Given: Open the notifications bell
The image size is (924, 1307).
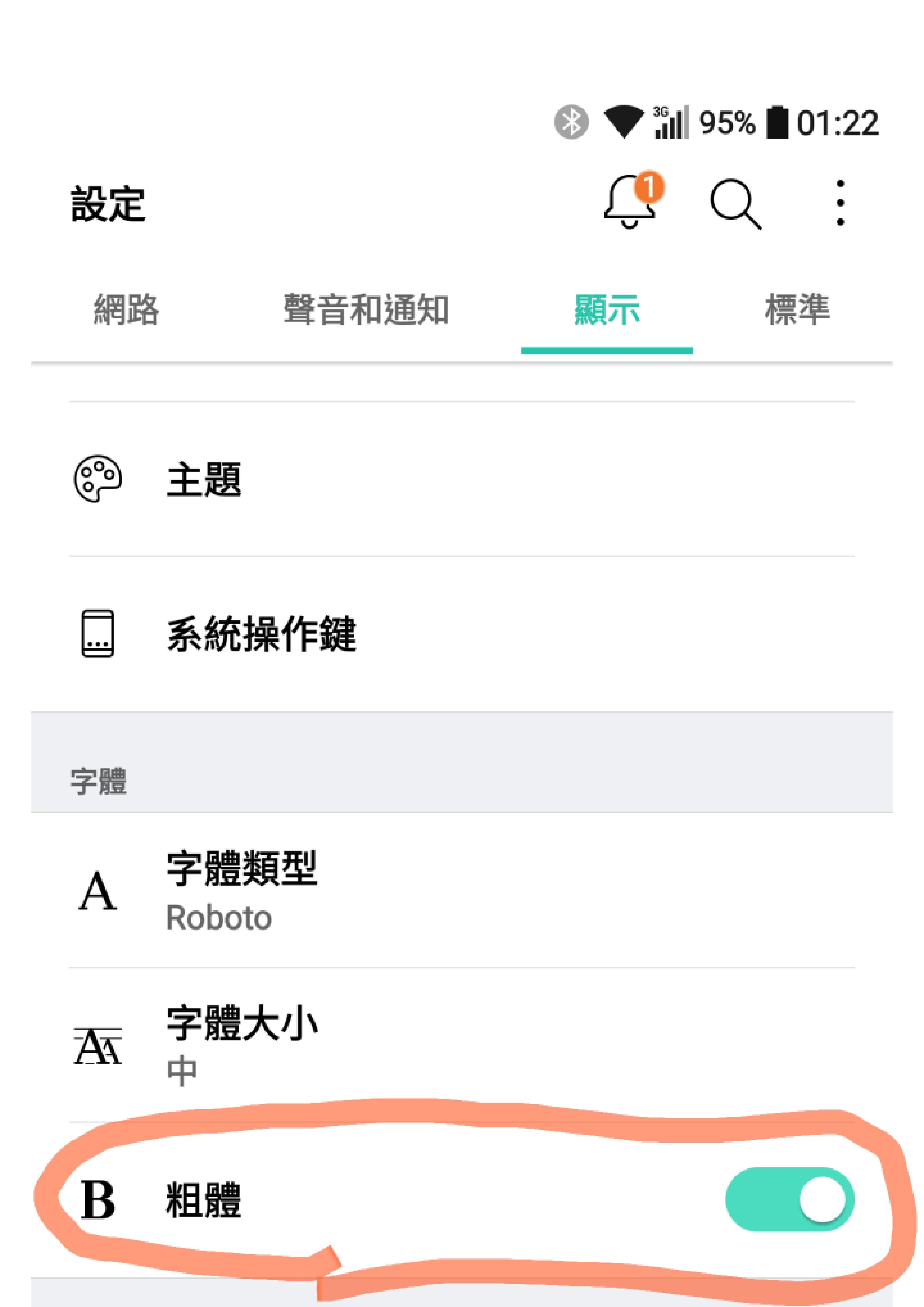Looking at the screenshot, I should click(630, 202).
